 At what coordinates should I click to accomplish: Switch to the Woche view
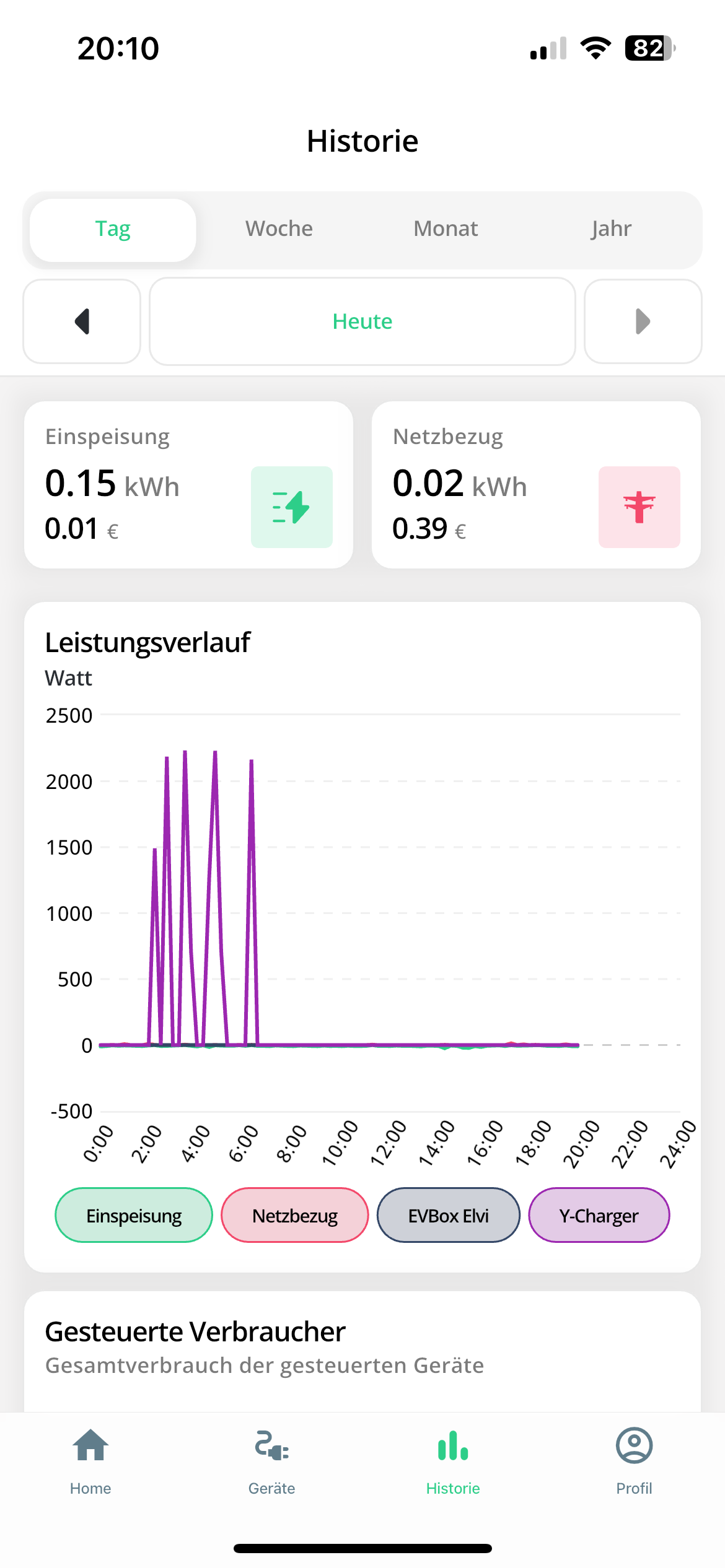(x=279, y=229)
